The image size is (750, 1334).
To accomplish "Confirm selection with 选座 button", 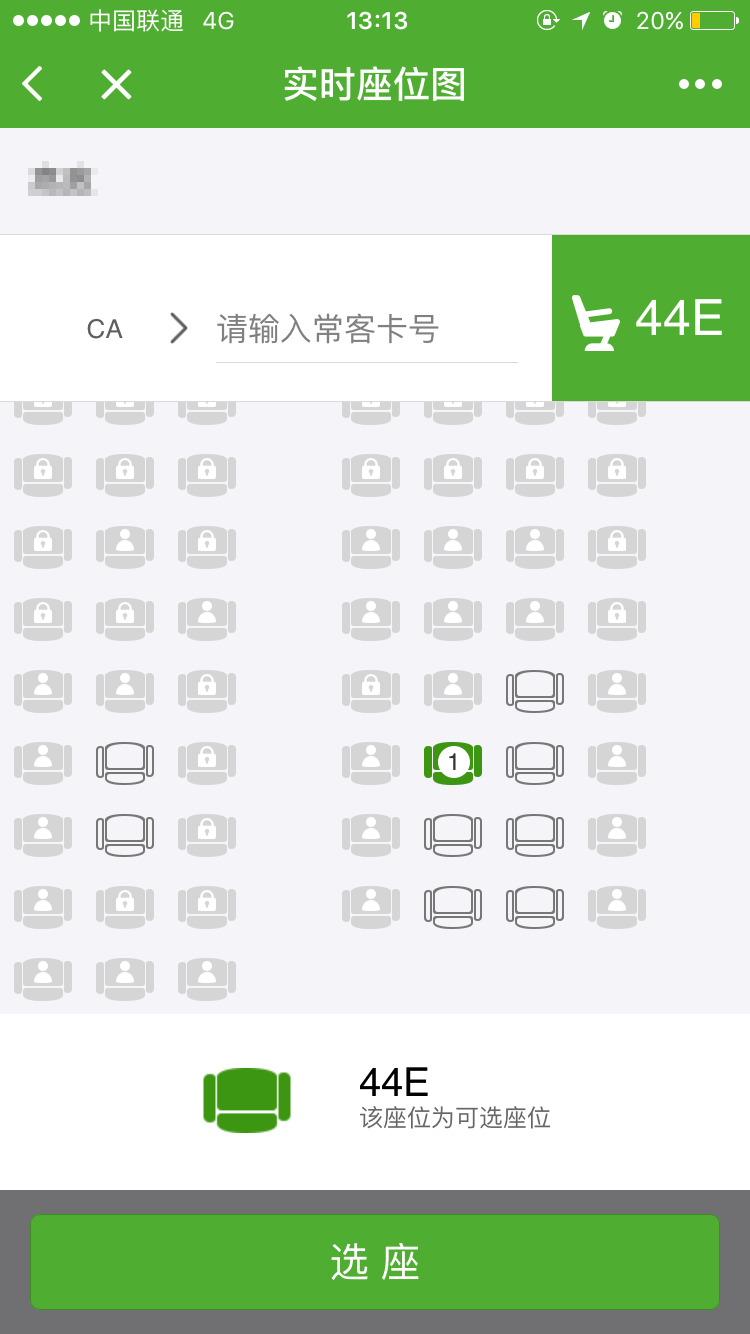I will (x=375, y=1262).
